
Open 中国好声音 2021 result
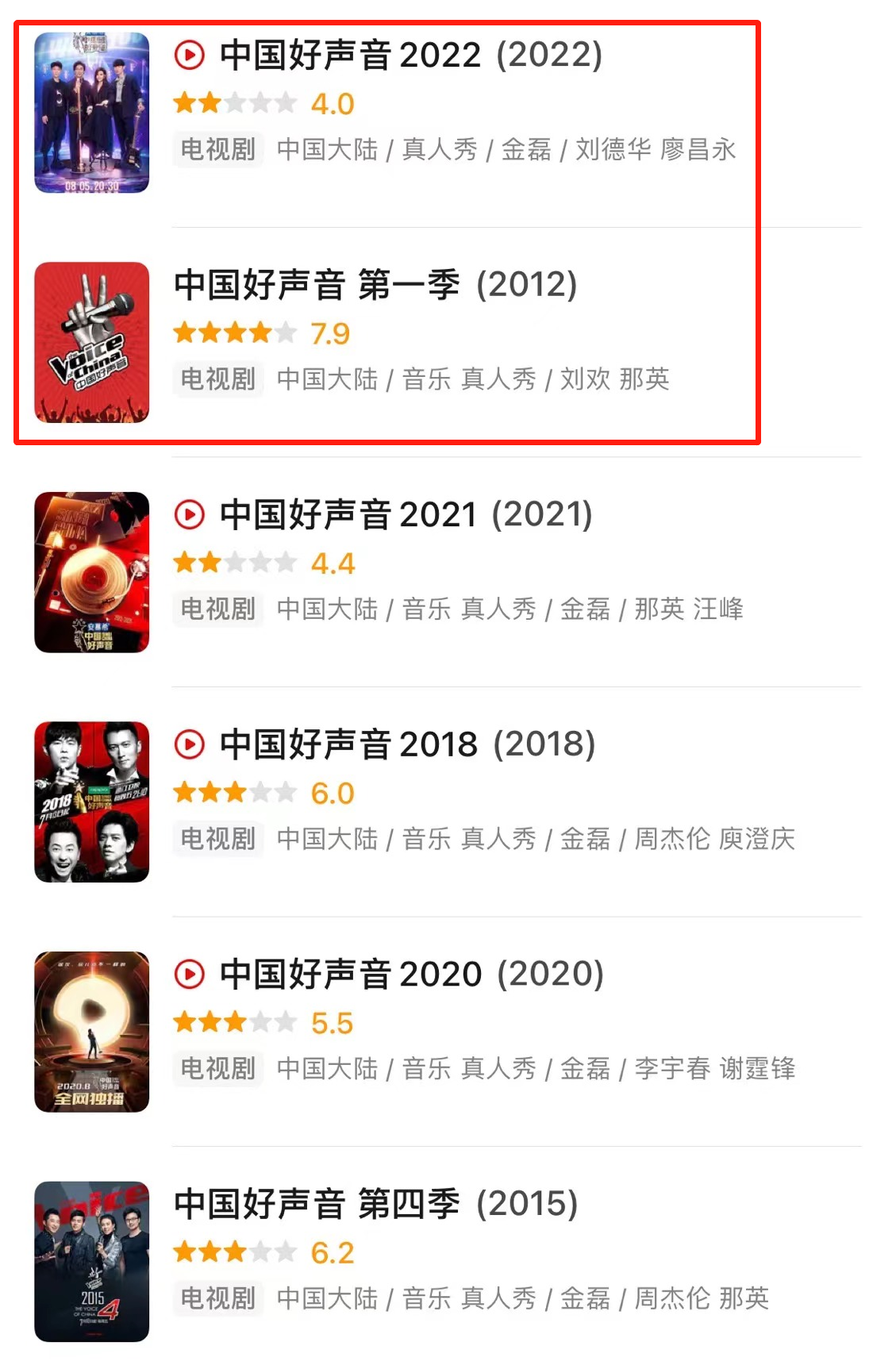click(406, 515)
